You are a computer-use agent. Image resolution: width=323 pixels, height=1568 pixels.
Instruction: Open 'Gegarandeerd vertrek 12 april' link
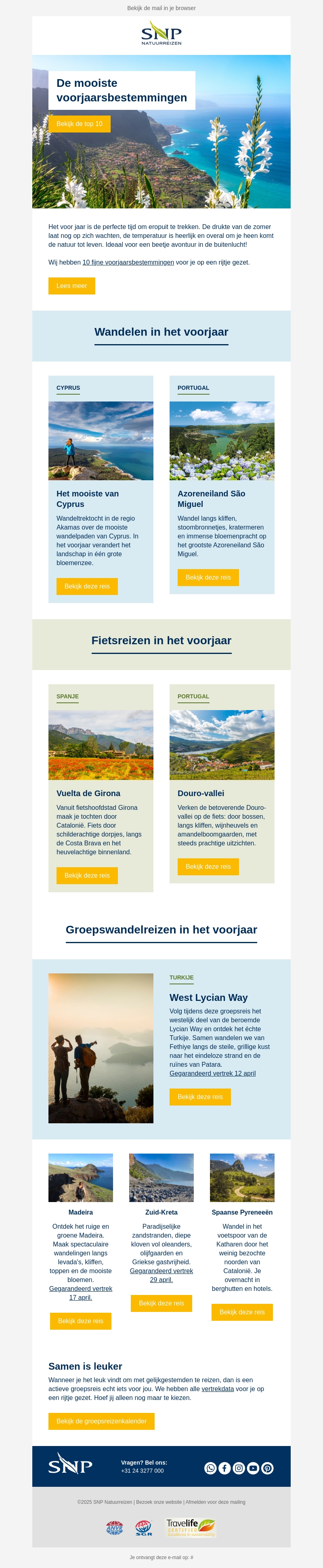click(212, 1073)
